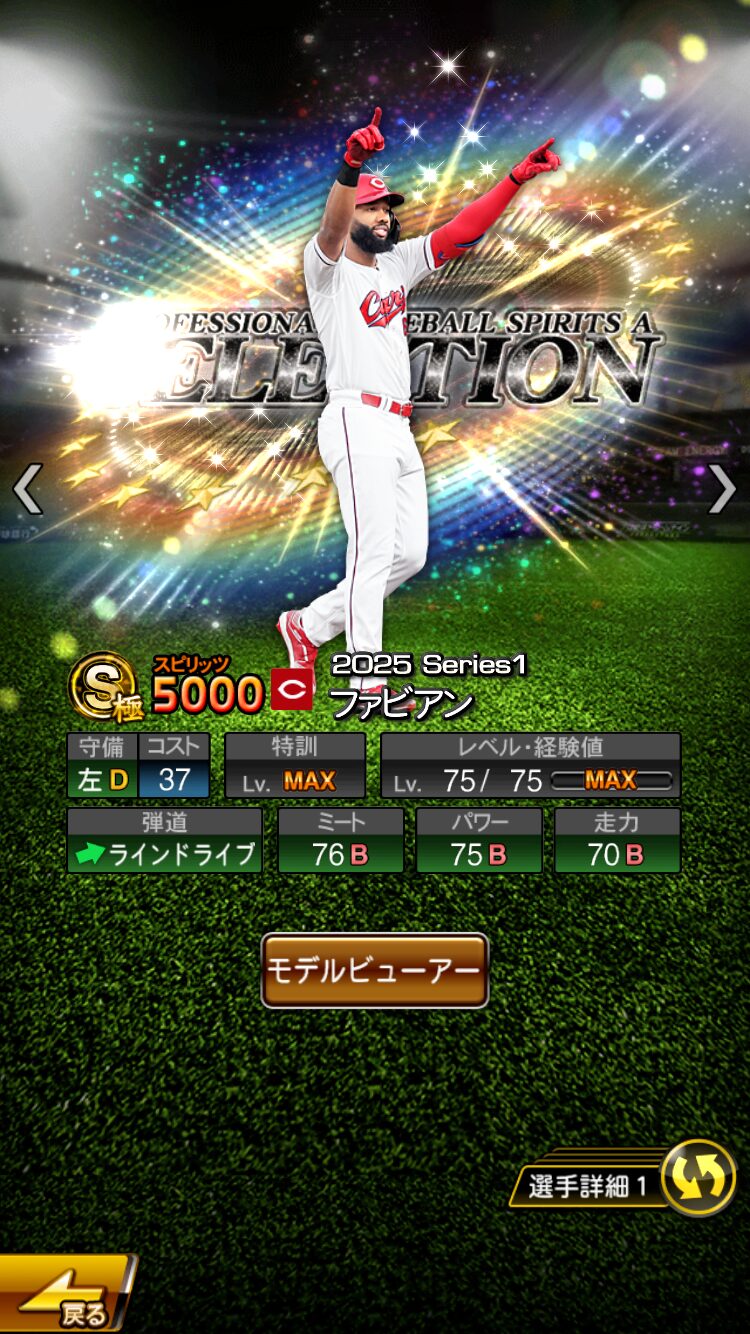
Task: Go to the next player card
Action: coord(722,489)
